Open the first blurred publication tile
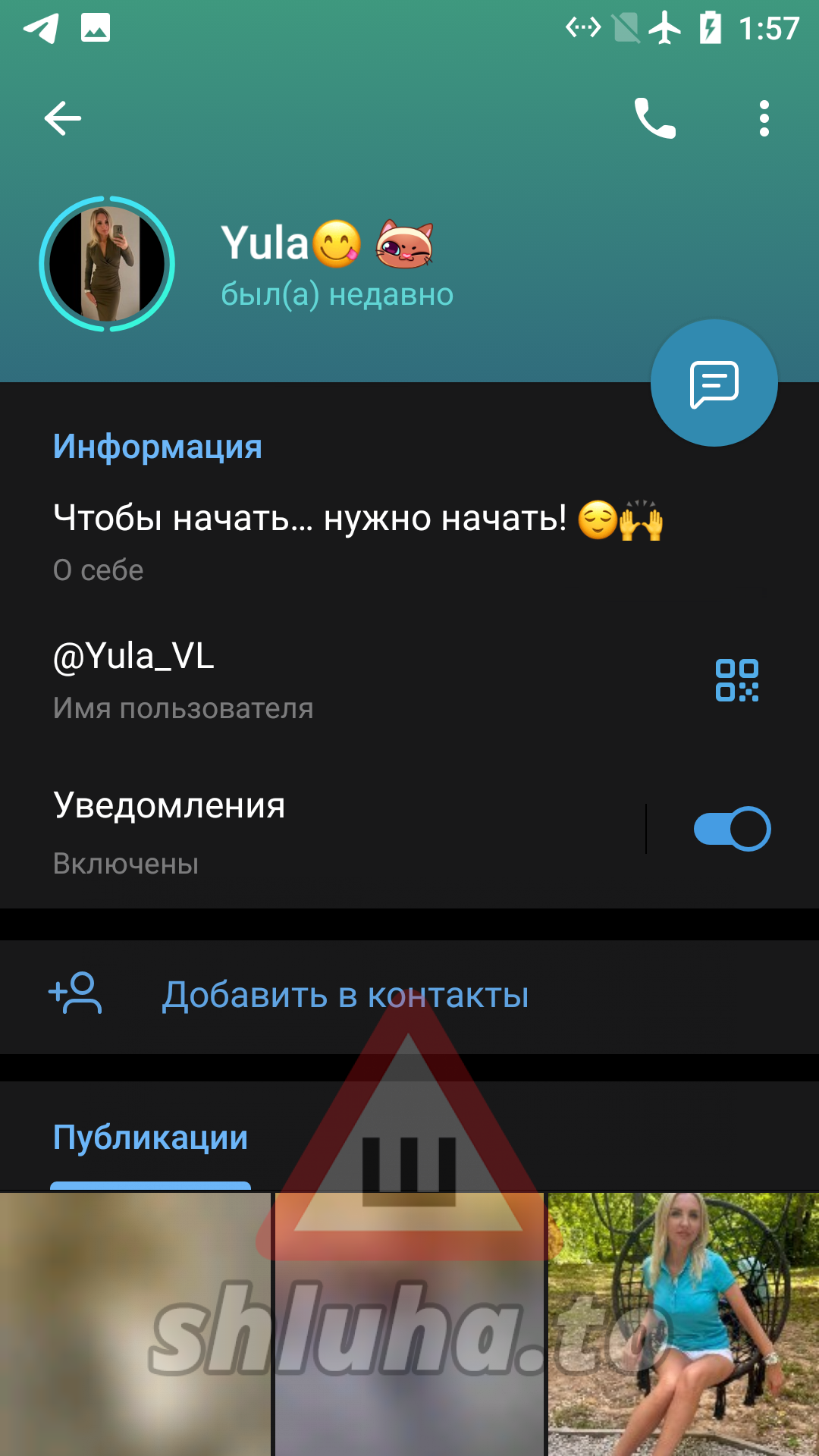 (135, 1323)
